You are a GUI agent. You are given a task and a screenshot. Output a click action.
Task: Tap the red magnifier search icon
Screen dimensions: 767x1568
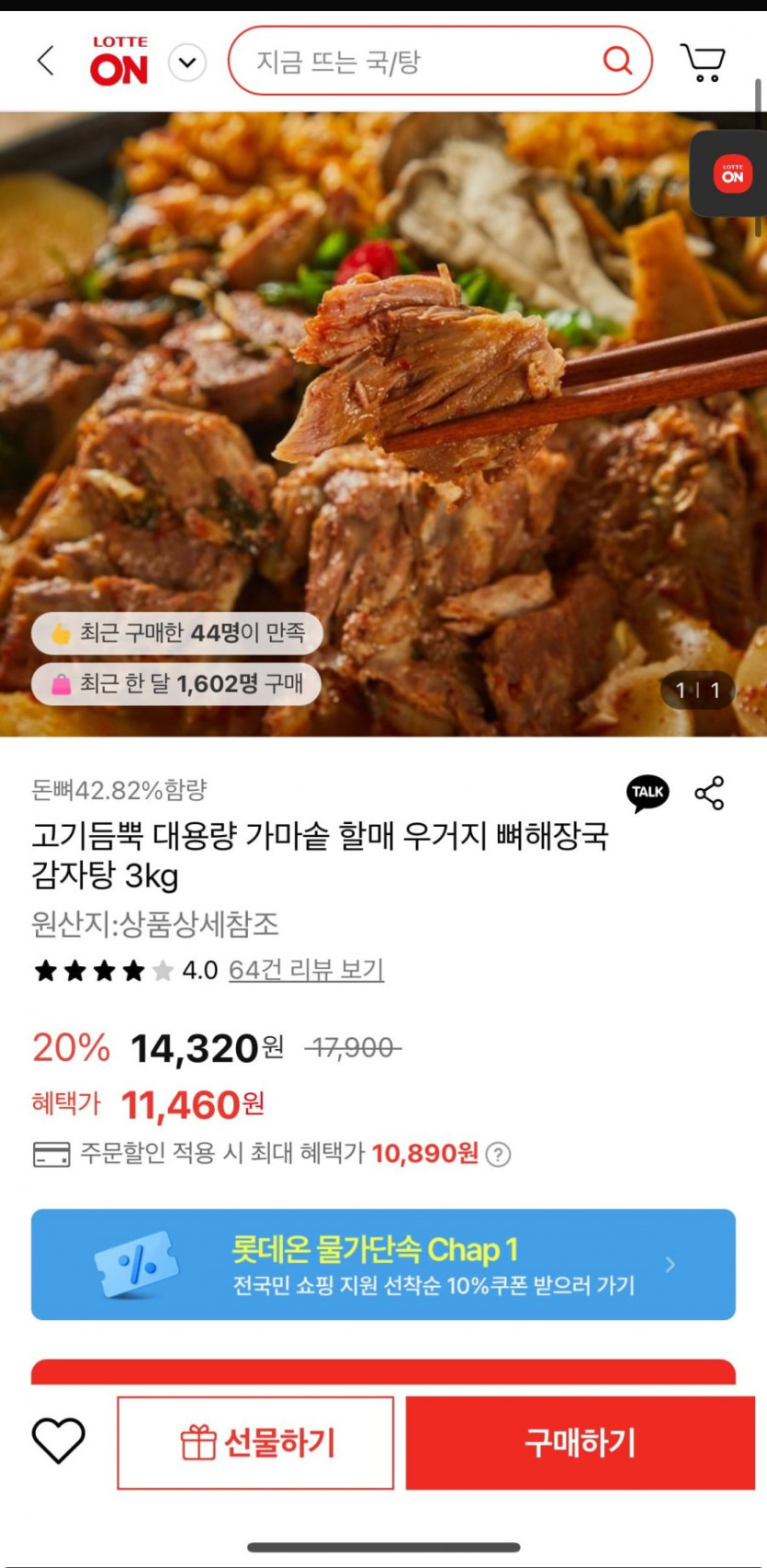(x=617, y=62)
